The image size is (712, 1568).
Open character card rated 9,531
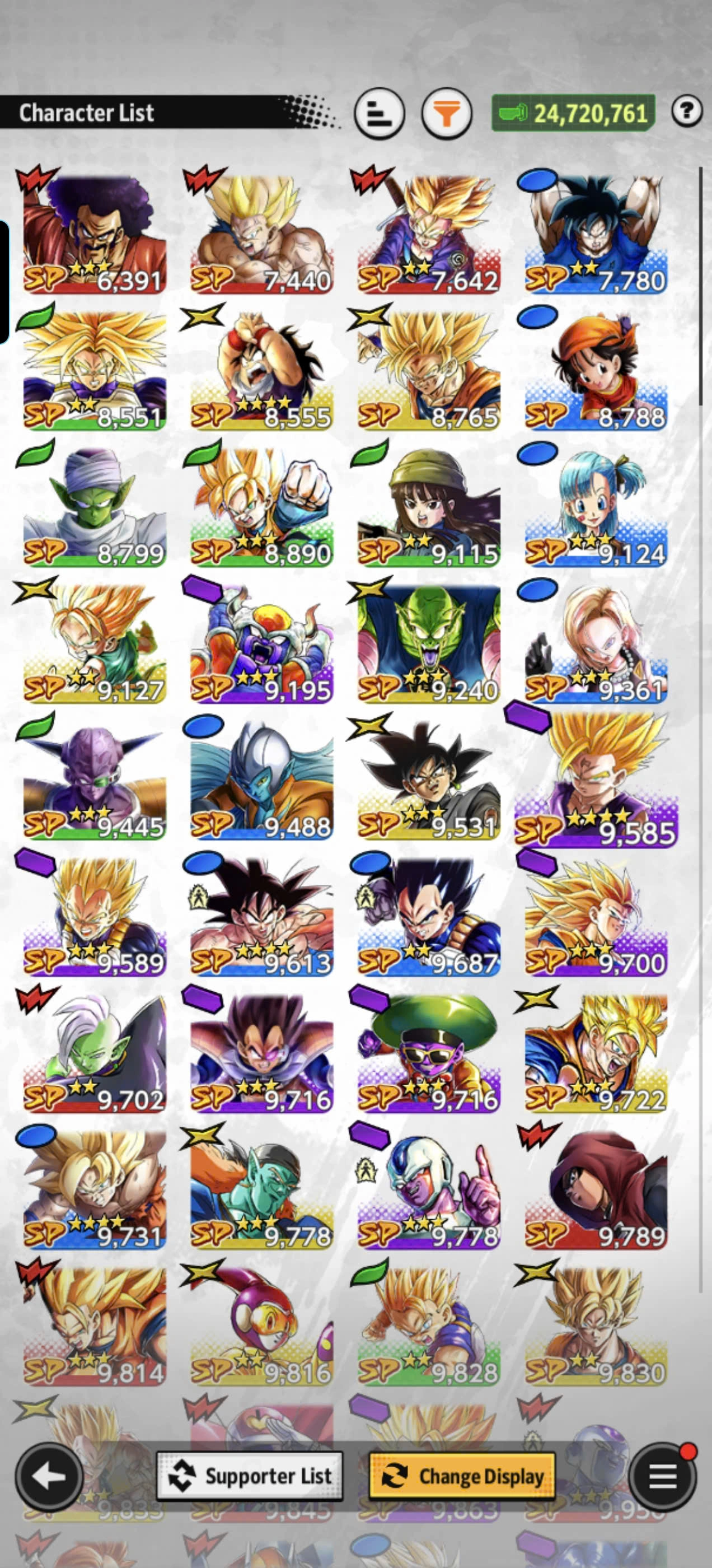coord(428,780)
